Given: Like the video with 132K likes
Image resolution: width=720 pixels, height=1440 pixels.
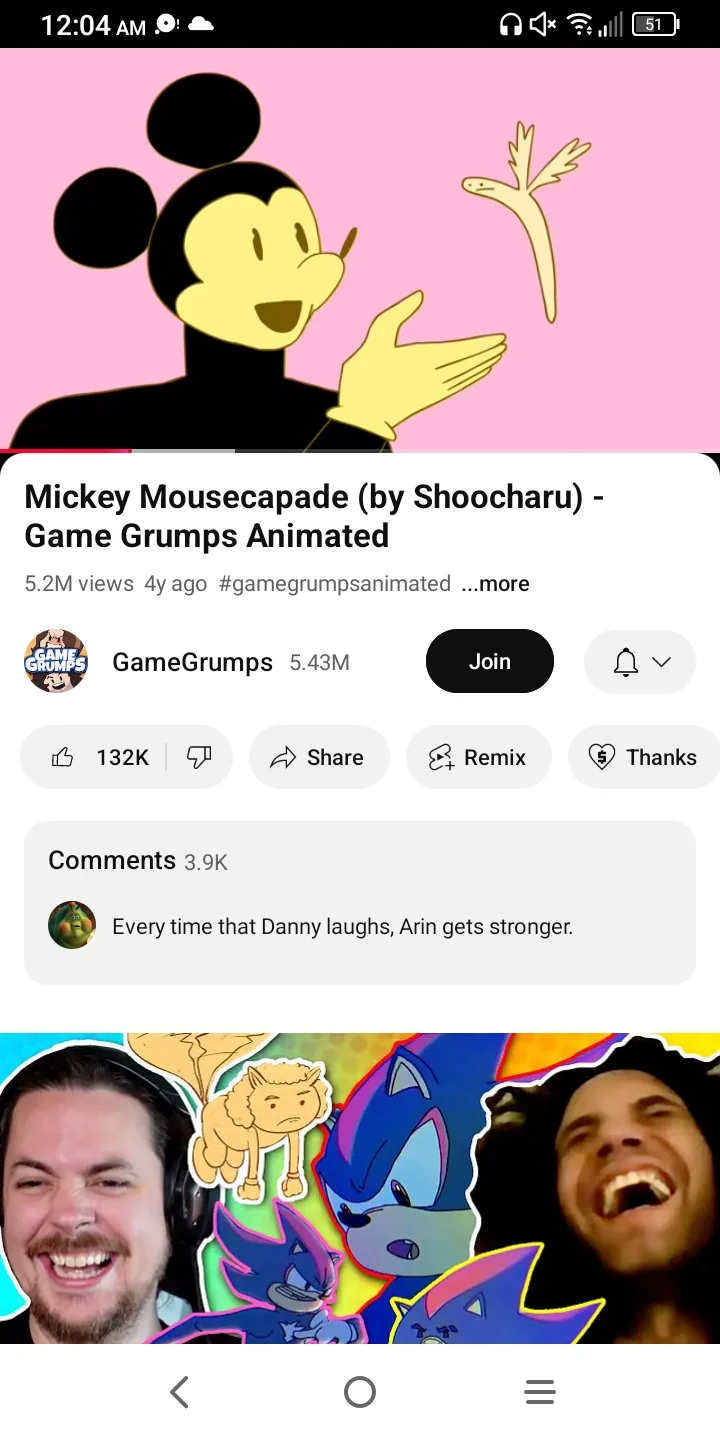Looking at the screenshot, I should pos(98,758).
